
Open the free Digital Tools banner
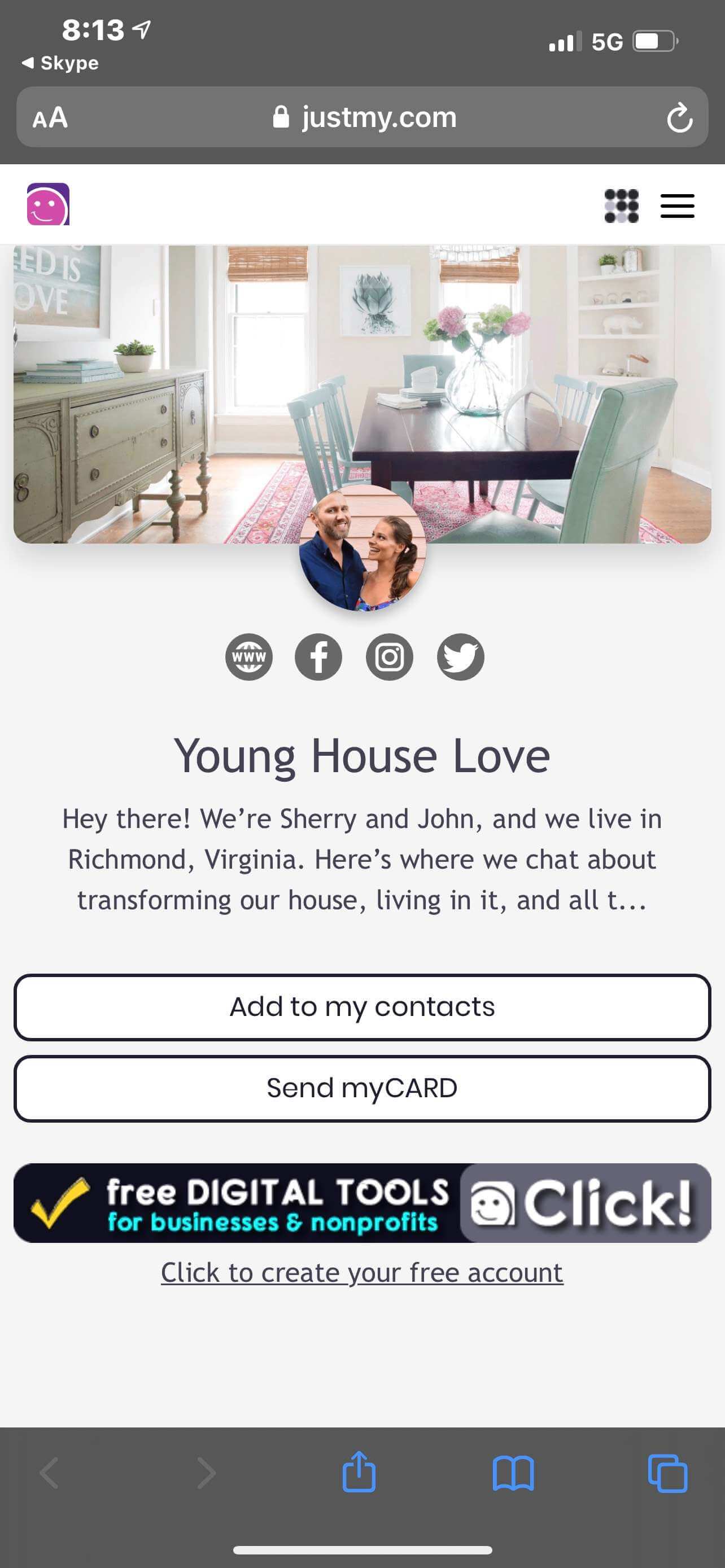(x=362, y=1203)
